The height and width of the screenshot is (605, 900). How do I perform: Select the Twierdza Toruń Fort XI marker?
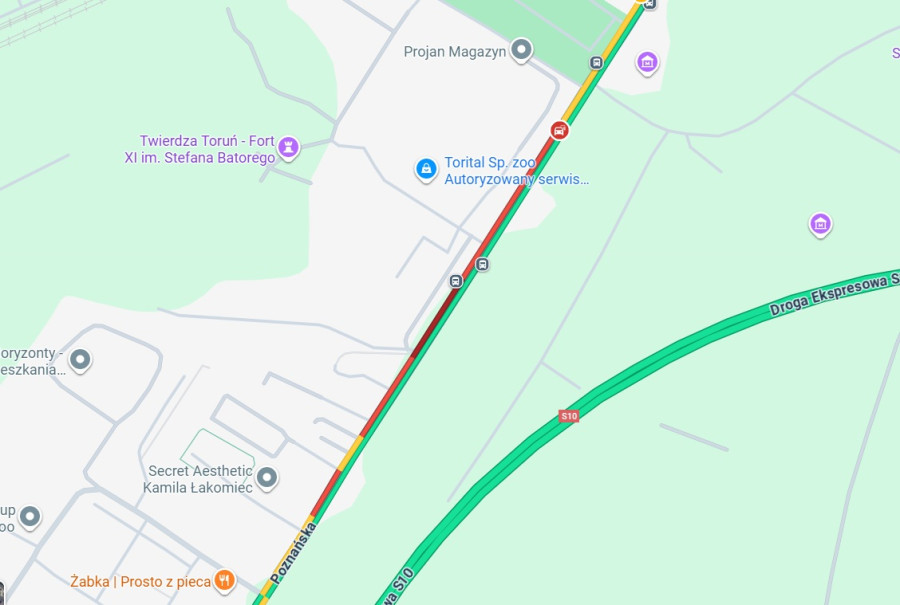289,148
